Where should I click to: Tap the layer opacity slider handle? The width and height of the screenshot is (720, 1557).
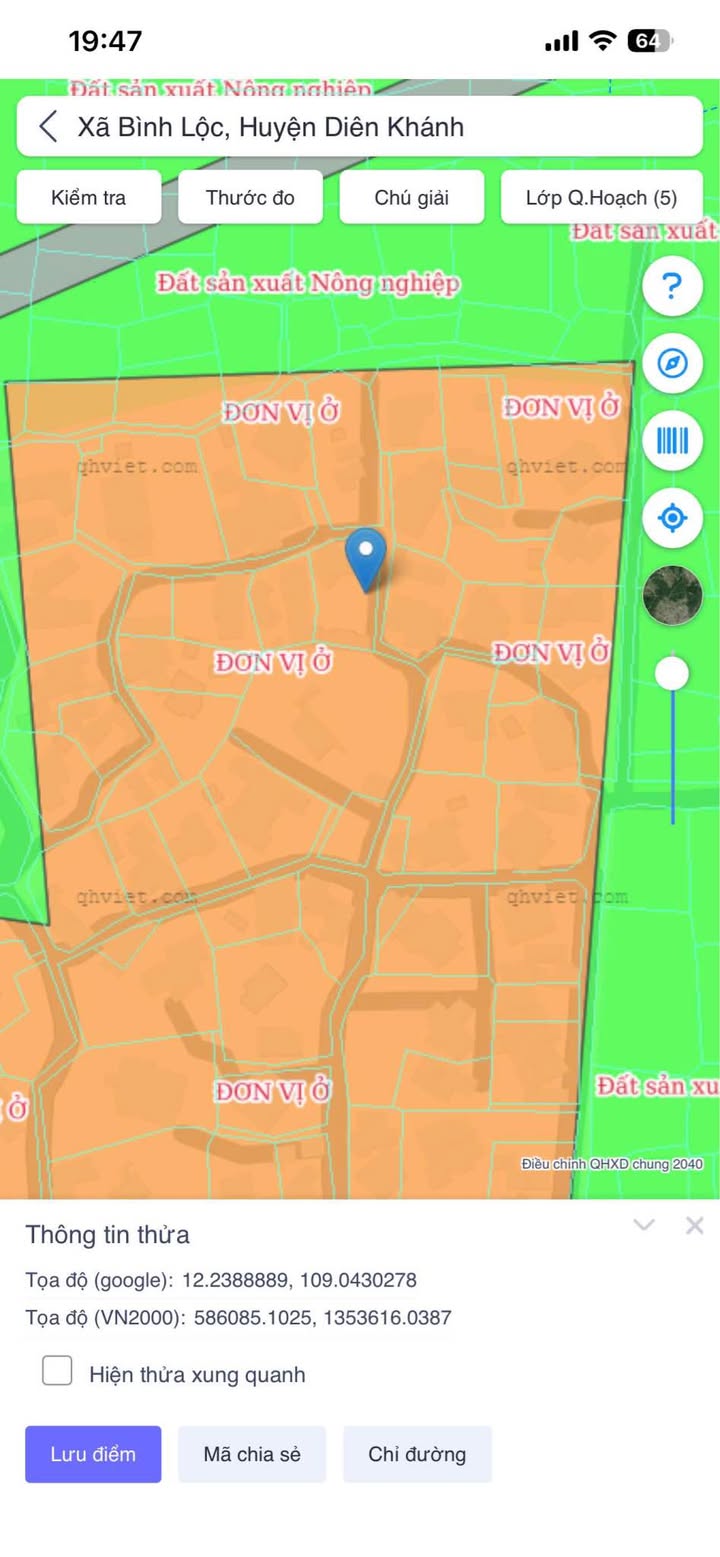(672, 674)
